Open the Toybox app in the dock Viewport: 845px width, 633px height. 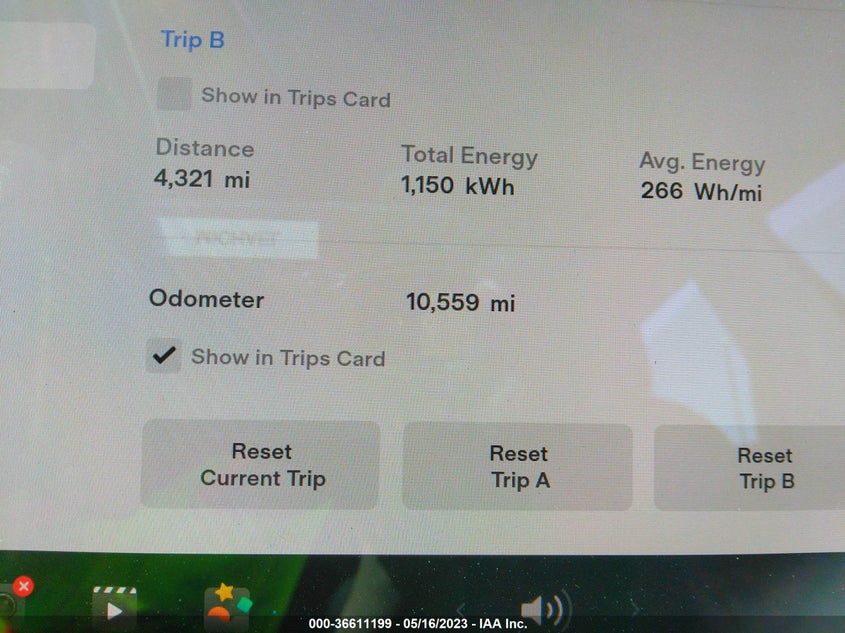click(x=228, y=605)
